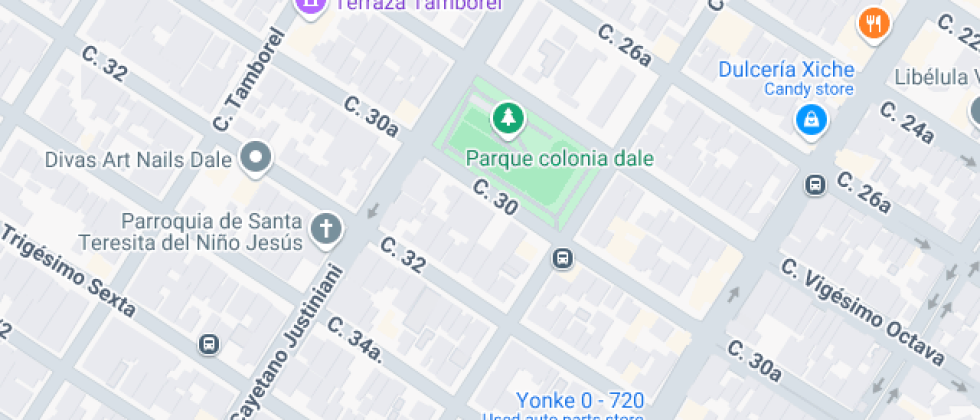
Task: Open the Yonke 0 - 720 place label
Action: pyautogui.click(x=580, y=400)
